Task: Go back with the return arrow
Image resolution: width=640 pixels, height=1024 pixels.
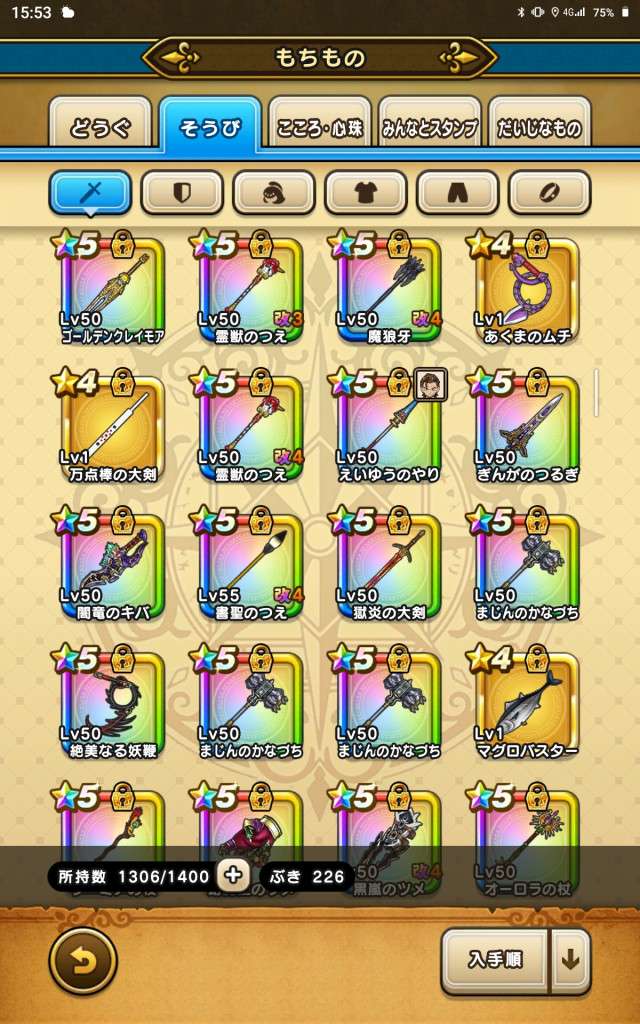Action: point(83,960)
